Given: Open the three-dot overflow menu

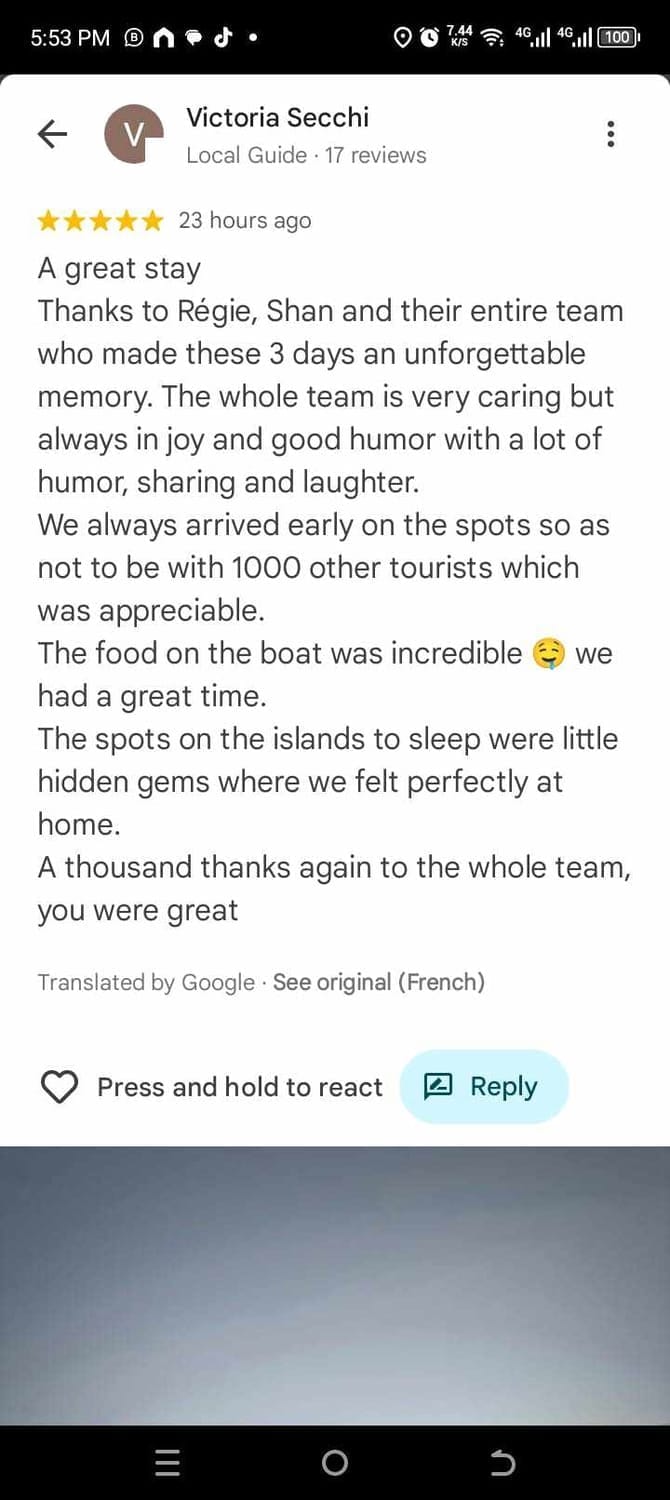Looking at the screenshot, I should click(610, 134).
